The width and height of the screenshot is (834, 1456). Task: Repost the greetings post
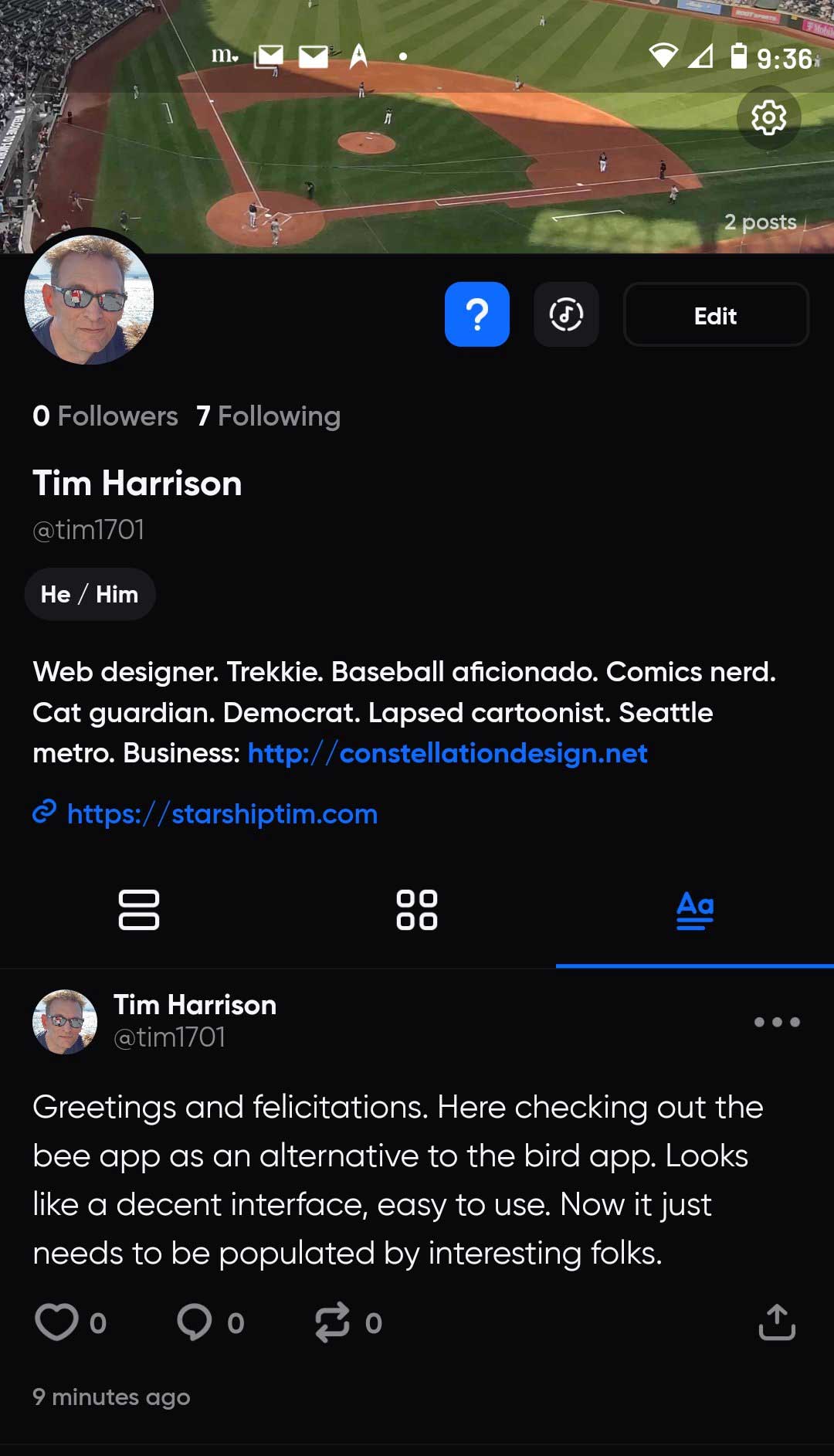coord(333,1322)
